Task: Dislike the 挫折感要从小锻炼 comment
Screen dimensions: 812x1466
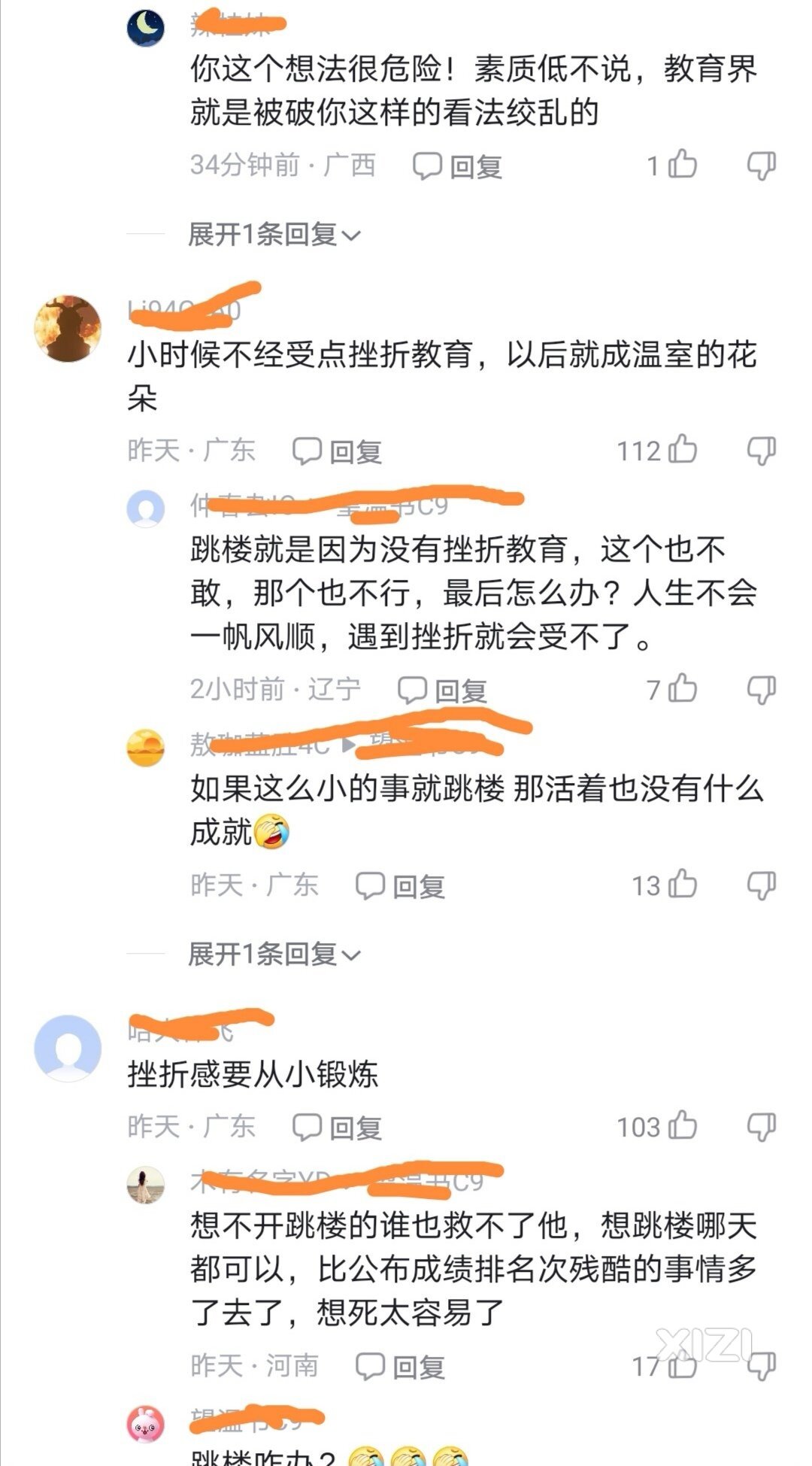Action: click(761, 1128)
